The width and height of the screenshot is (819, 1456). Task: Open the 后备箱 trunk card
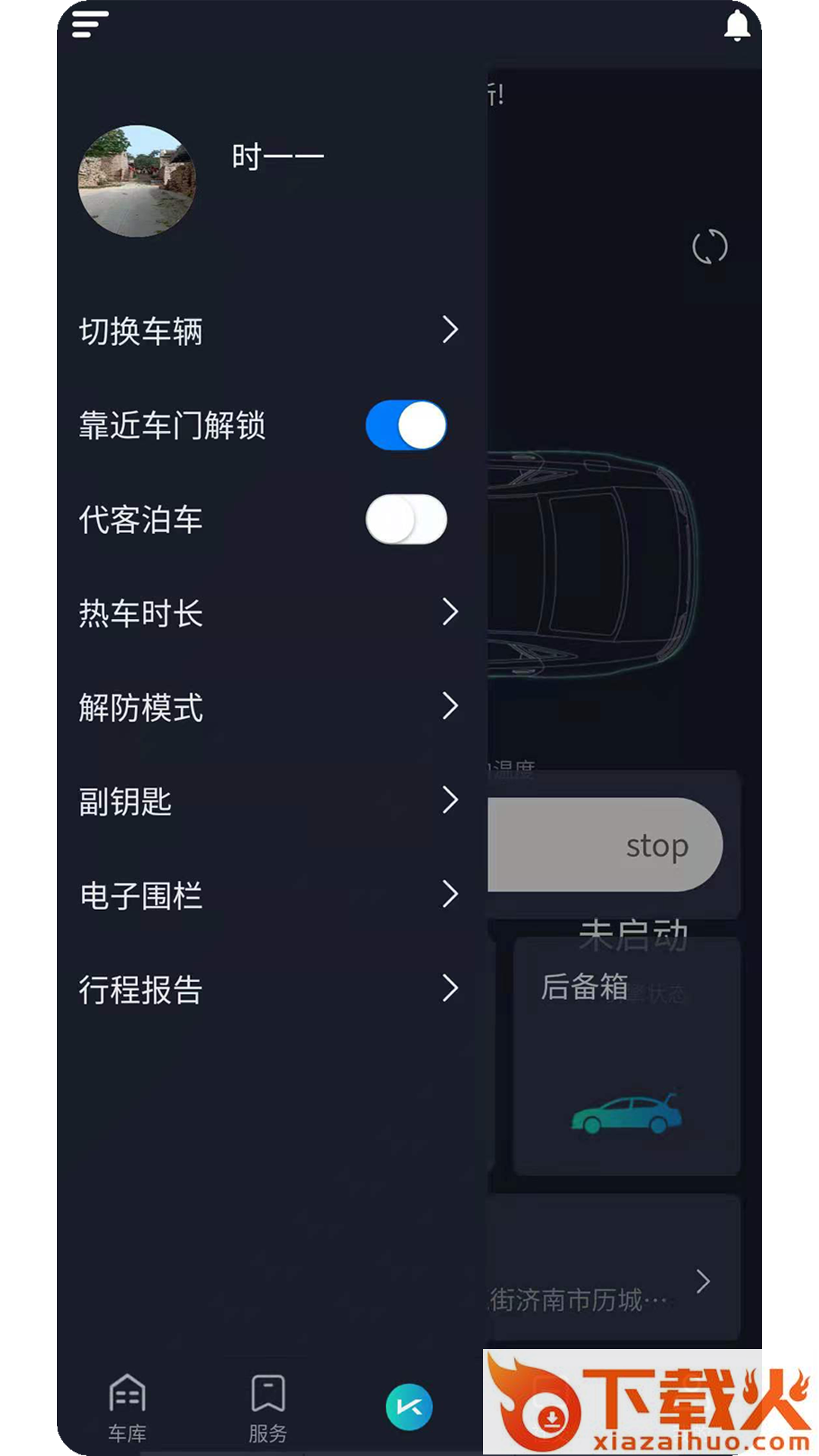(626, 1056)
